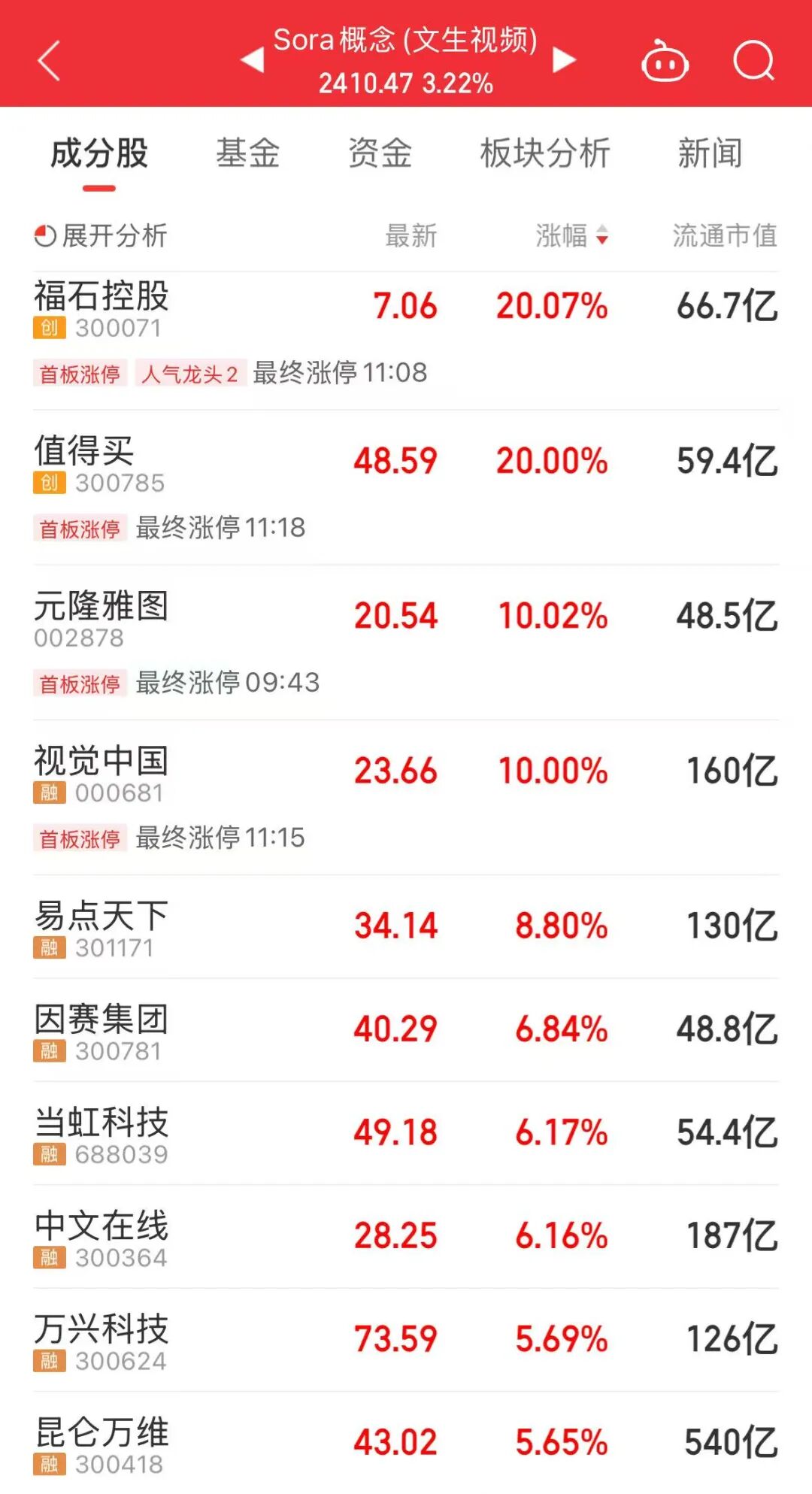Image resolution: width=812 pixels, height=1494 pixels.
Task: Switch to the 资金 tab
Action: click(x=380, y=153)
